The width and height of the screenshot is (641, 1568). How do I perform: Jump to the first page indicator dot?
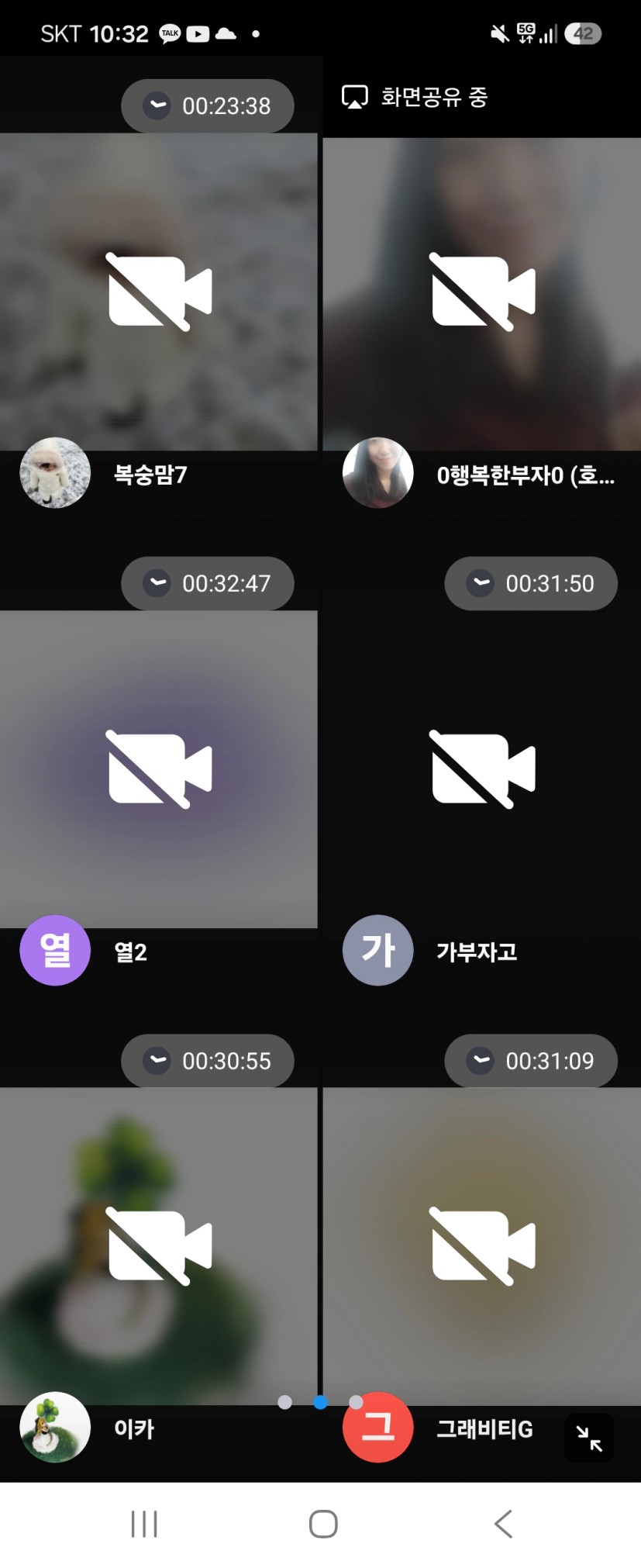tap(284, 1402)
